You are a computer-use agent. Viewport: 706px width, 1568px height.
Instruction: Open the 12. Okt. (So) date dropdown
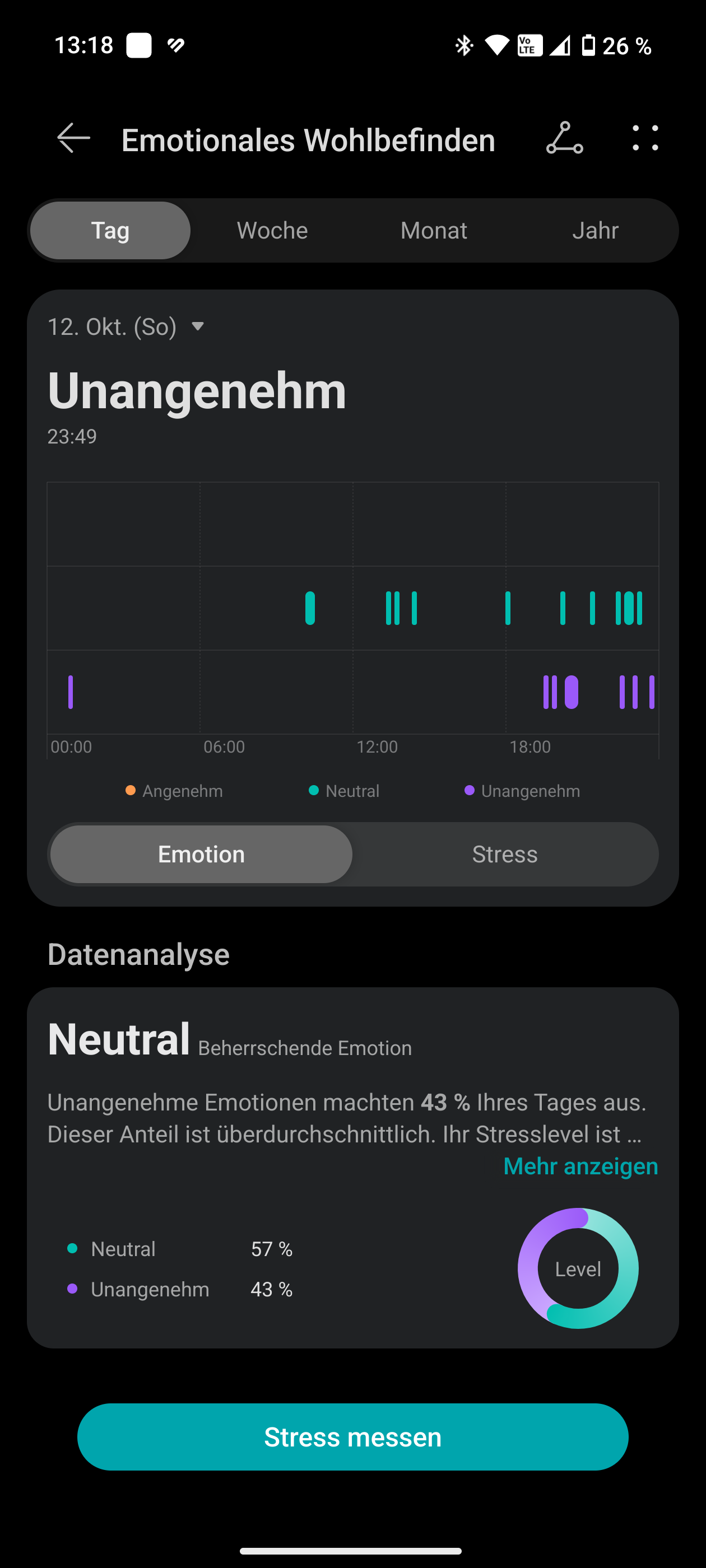point(126,327)
